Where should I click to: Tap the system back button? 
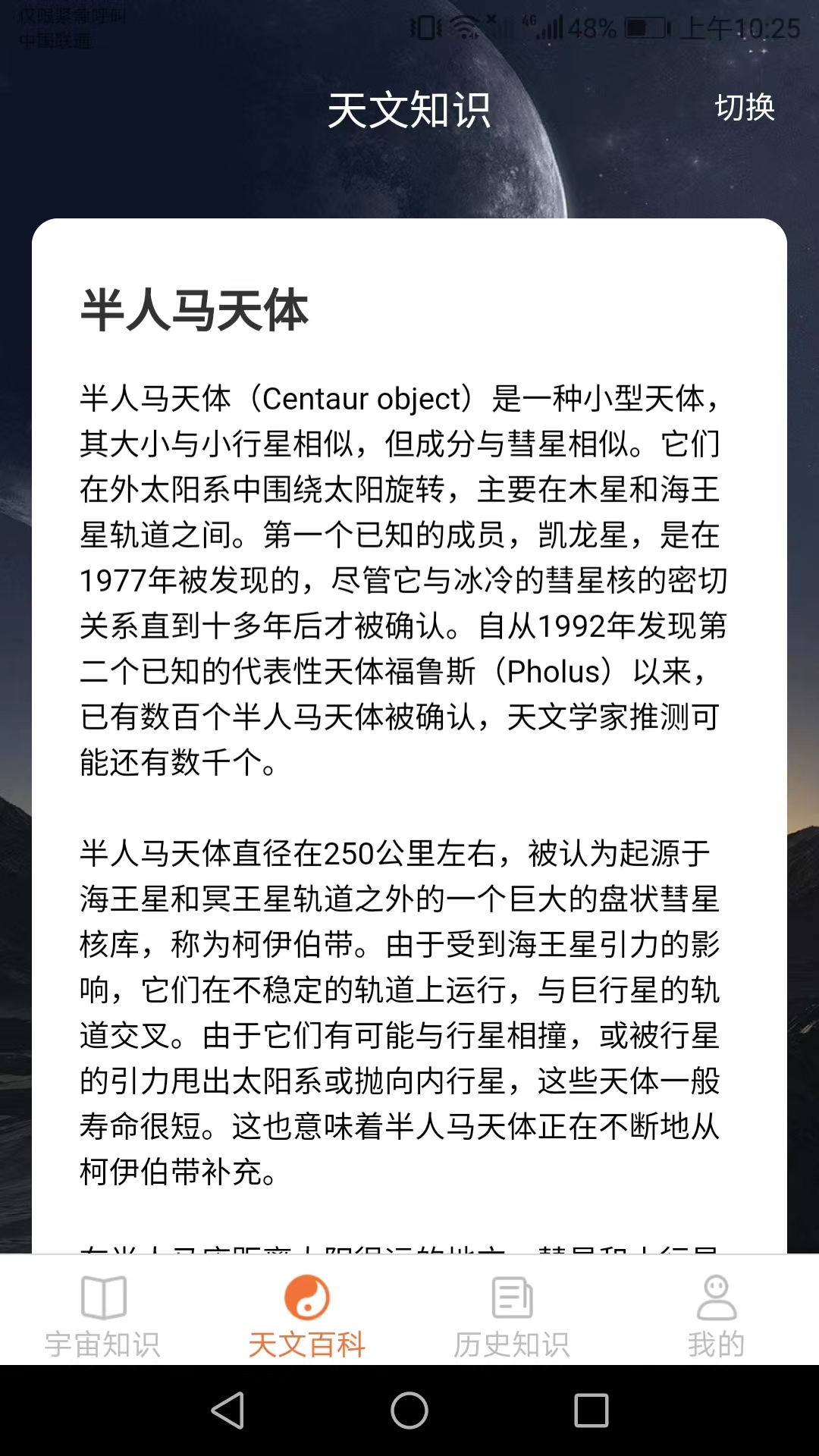click(x=227, y=1410)
